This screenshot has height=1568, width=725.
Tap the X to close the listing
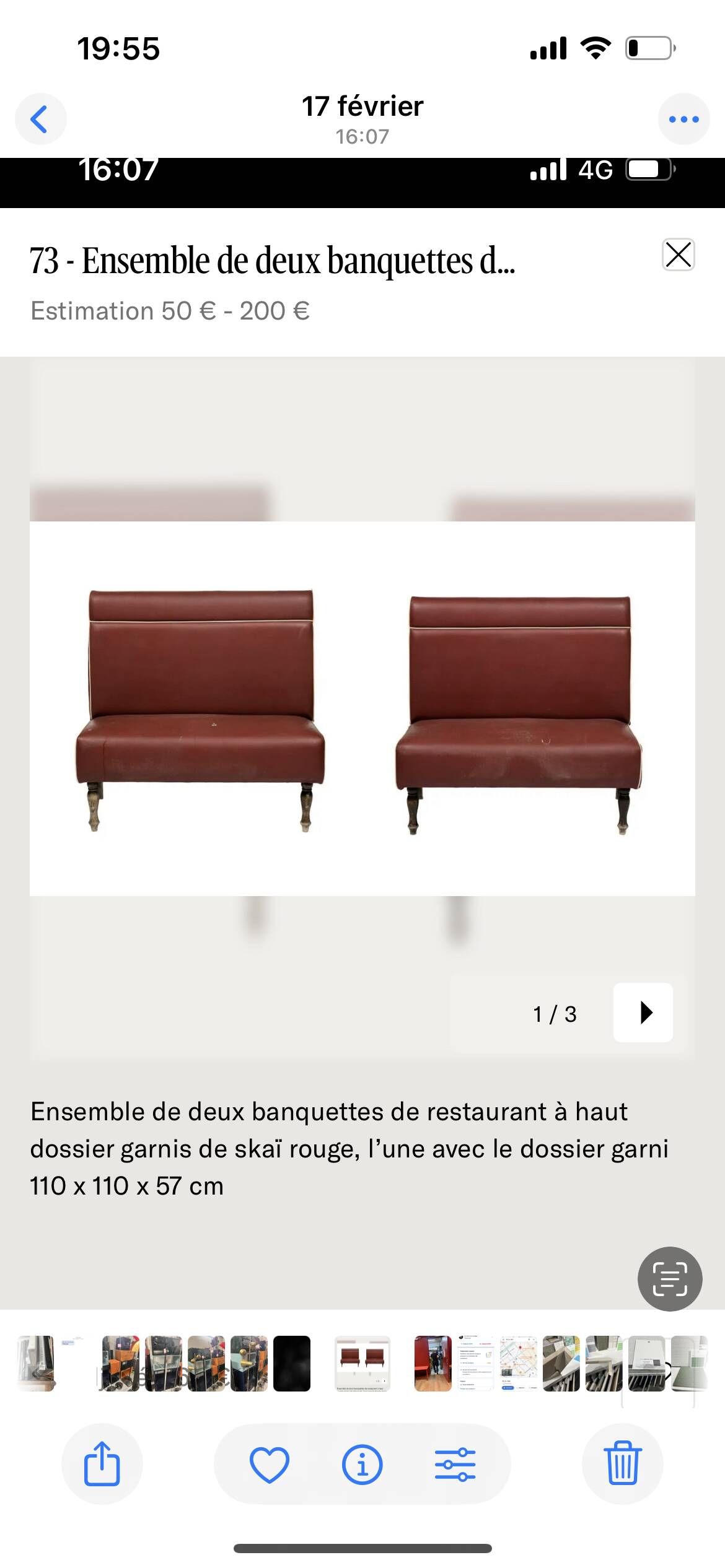point(679,255)
